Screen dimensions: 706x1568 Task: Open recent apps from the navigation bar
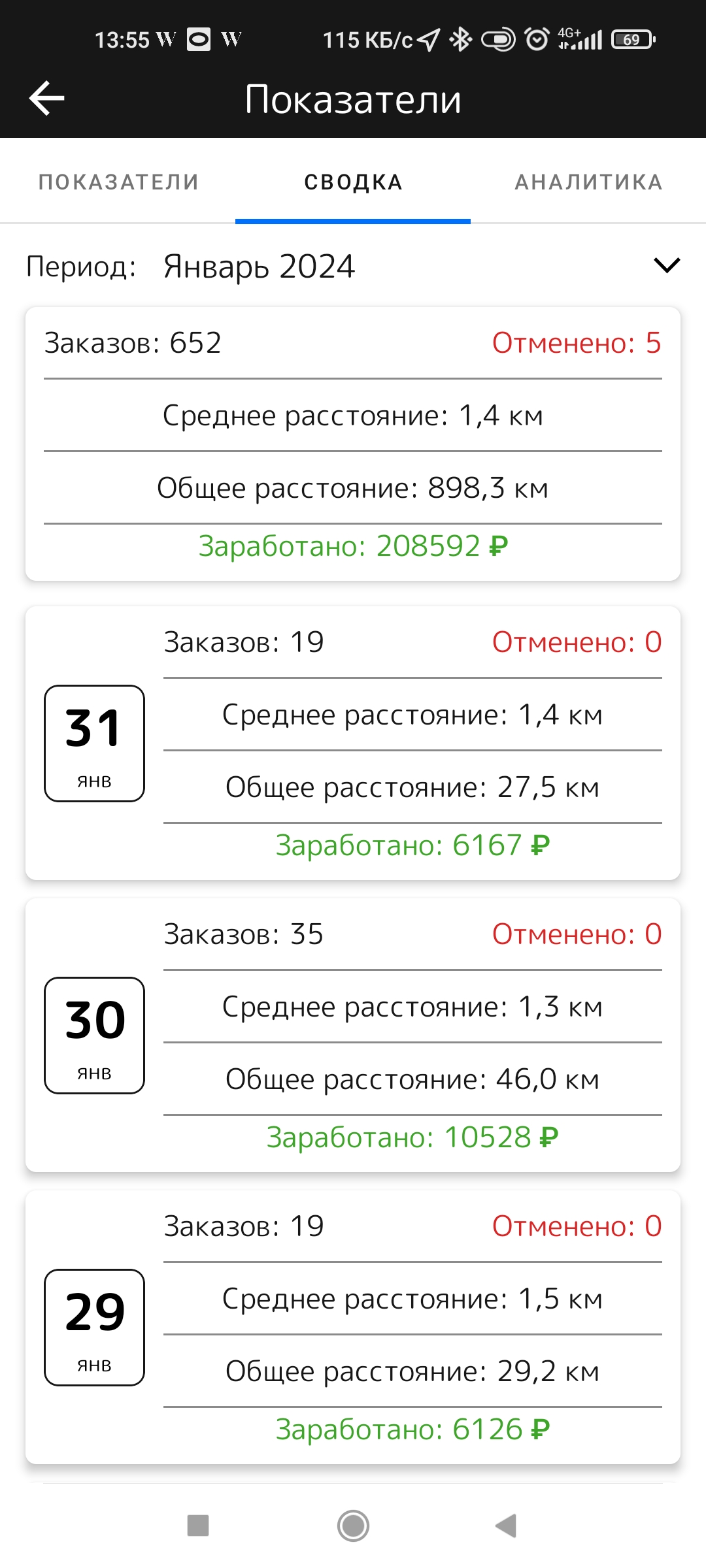coord(198,1526)
